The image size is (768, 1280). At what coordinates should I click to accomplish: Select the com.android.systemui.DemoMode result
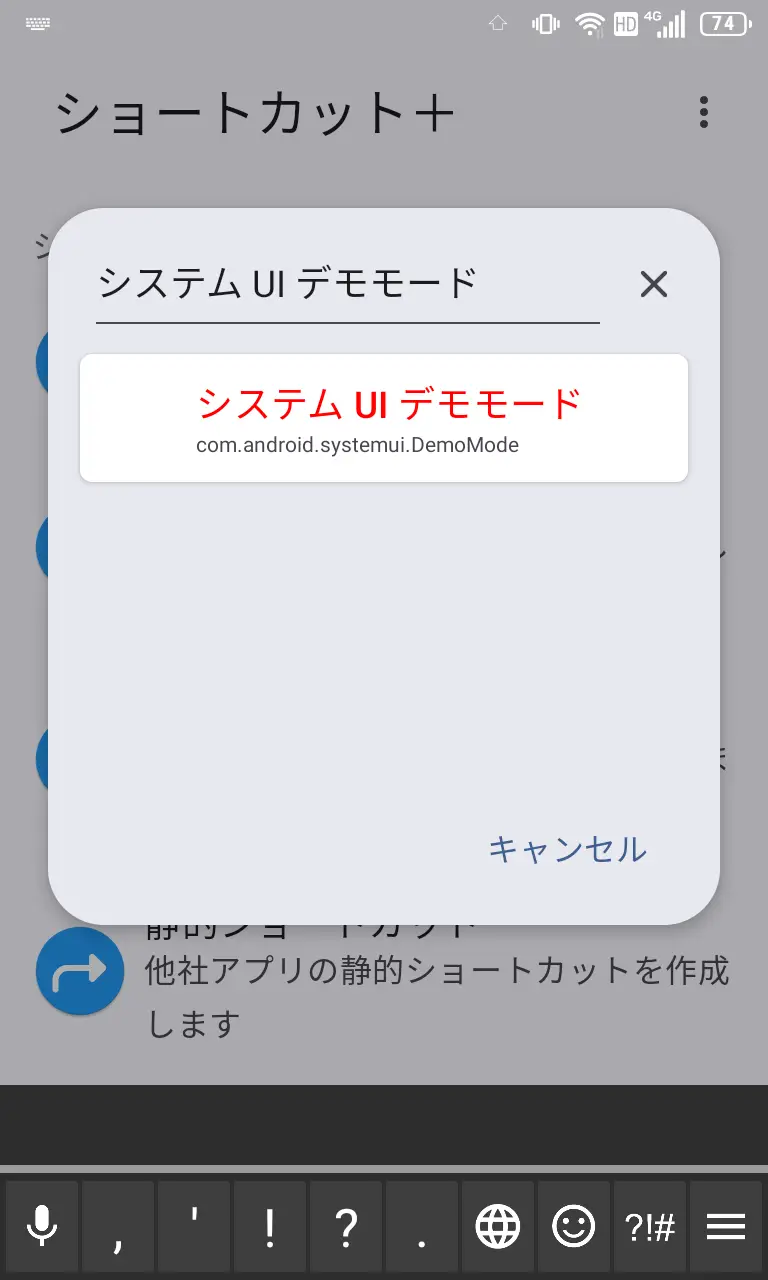tap(384, 418)
